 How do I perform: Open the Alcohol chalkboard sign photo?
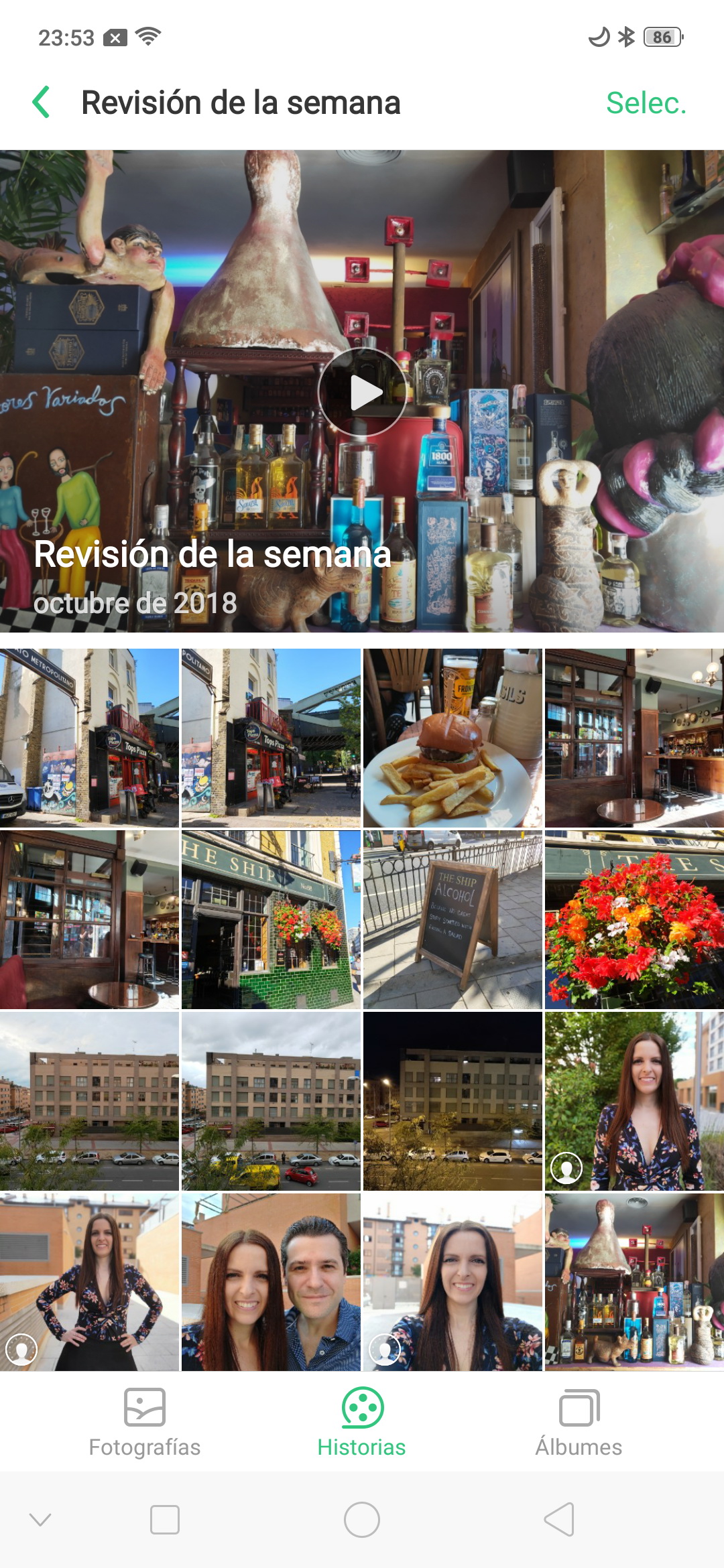tap(452, 919)
